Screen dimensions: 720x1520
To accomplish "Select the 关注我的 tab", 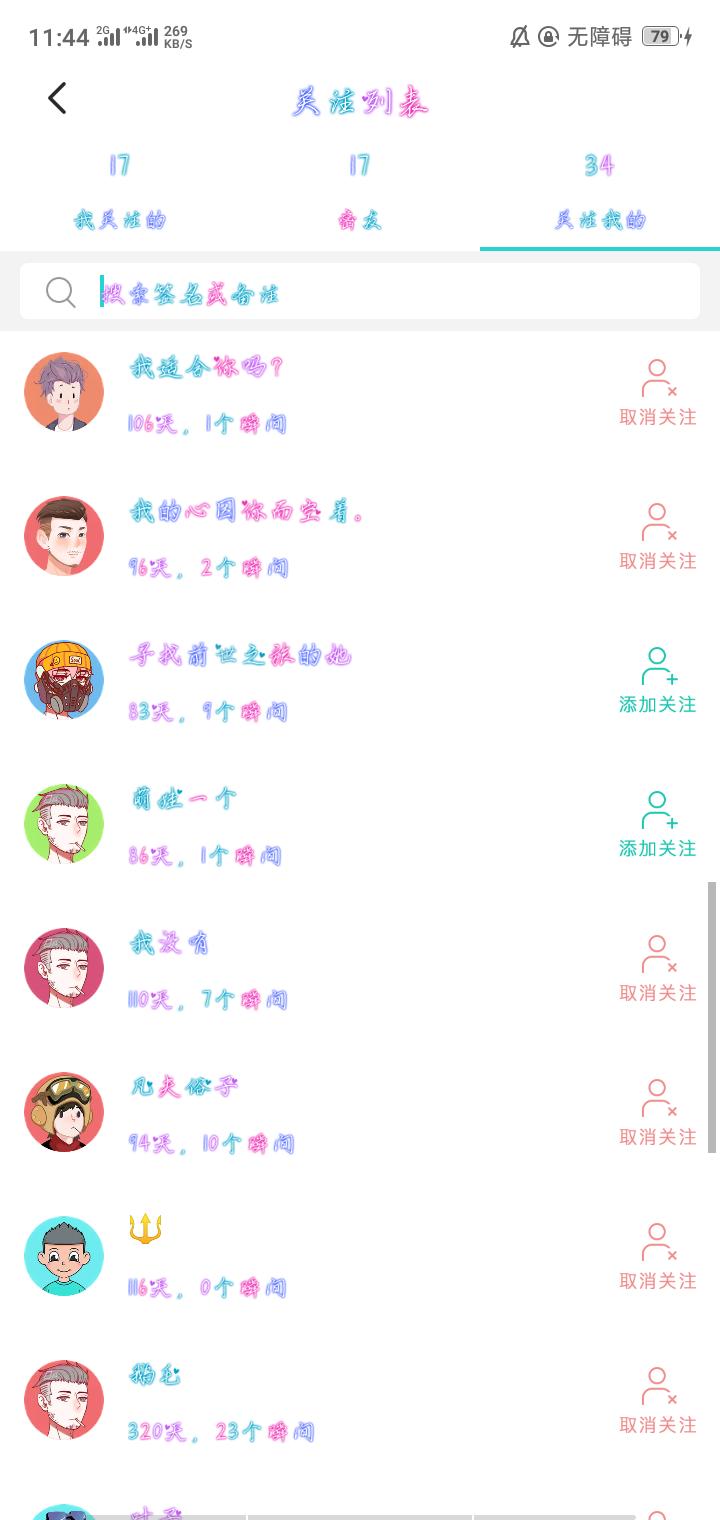I will [x=600, y=192].
